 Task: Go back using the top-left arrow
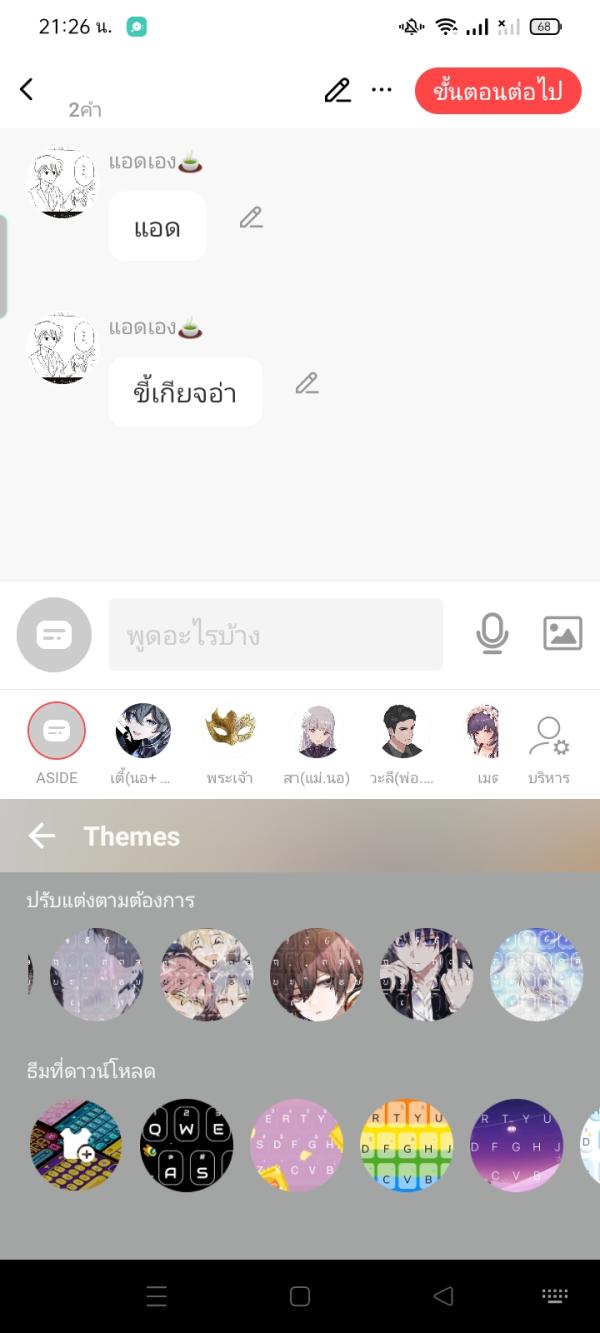[x=27, y=89]
